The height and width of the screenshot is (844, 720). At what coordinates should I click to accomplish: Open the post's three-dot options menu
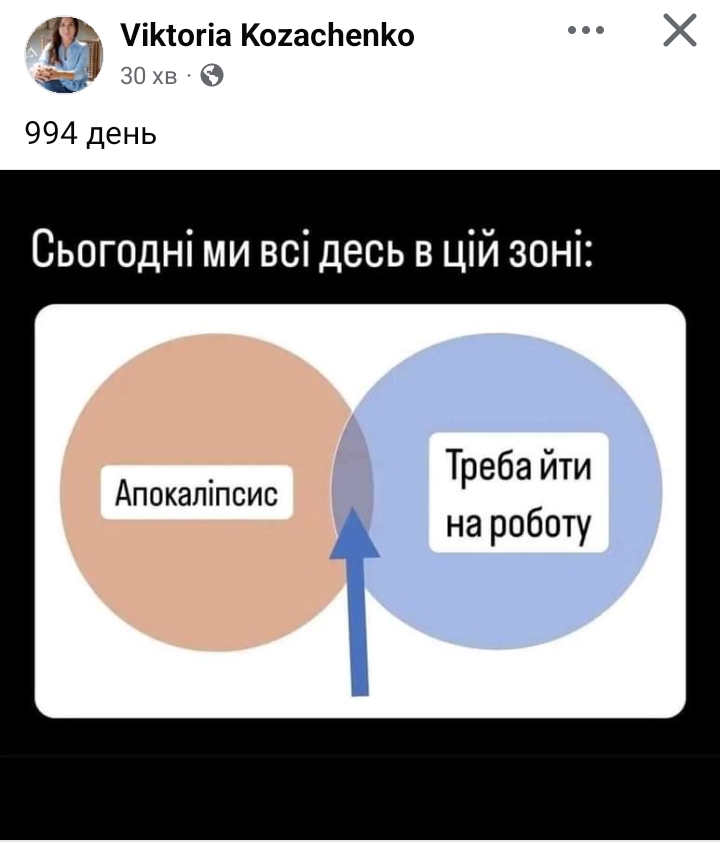[586, 31]
